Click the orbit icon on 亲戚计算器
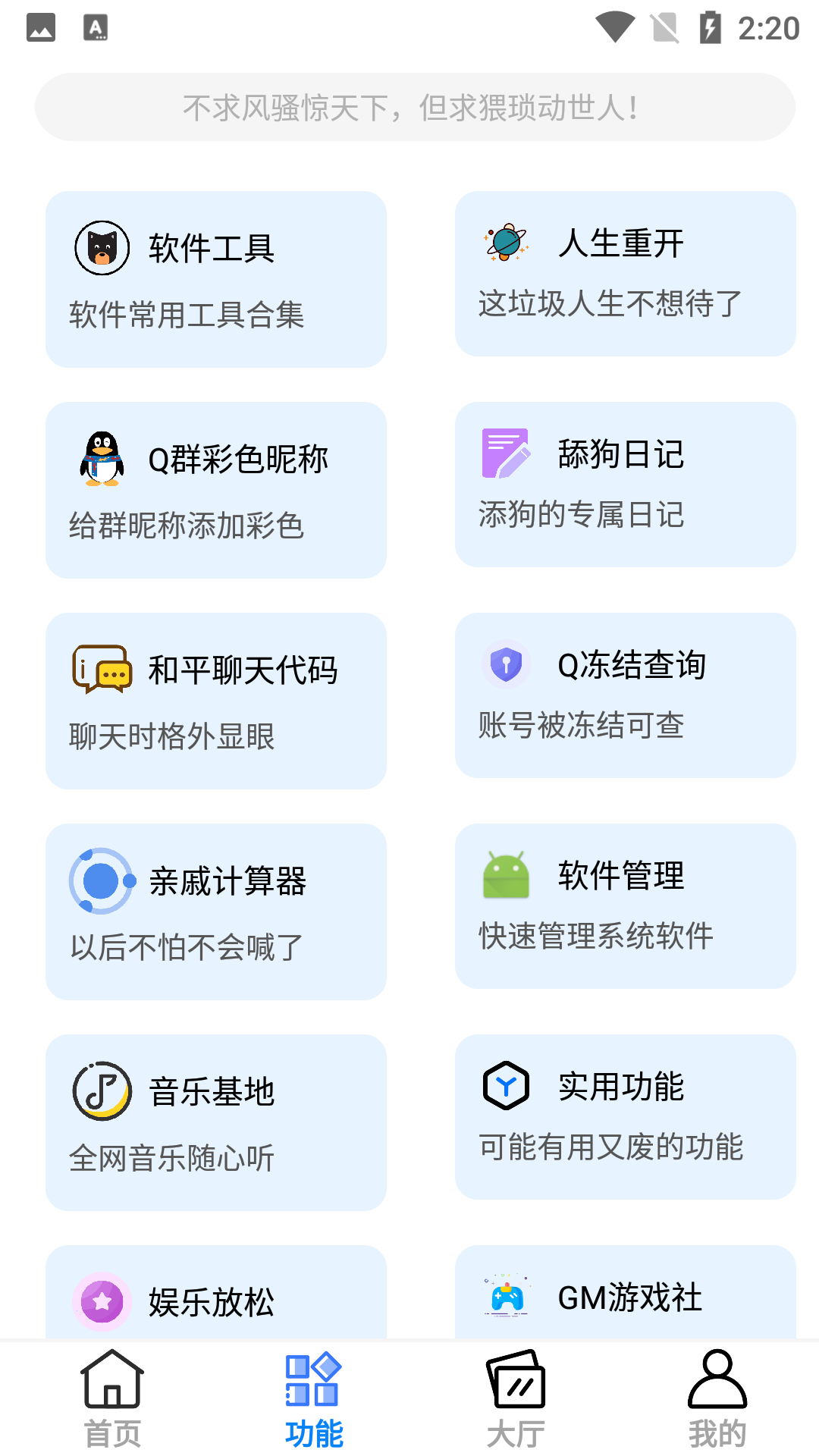Viewport: 819px width, 1456px height. (x=101, y=880)
